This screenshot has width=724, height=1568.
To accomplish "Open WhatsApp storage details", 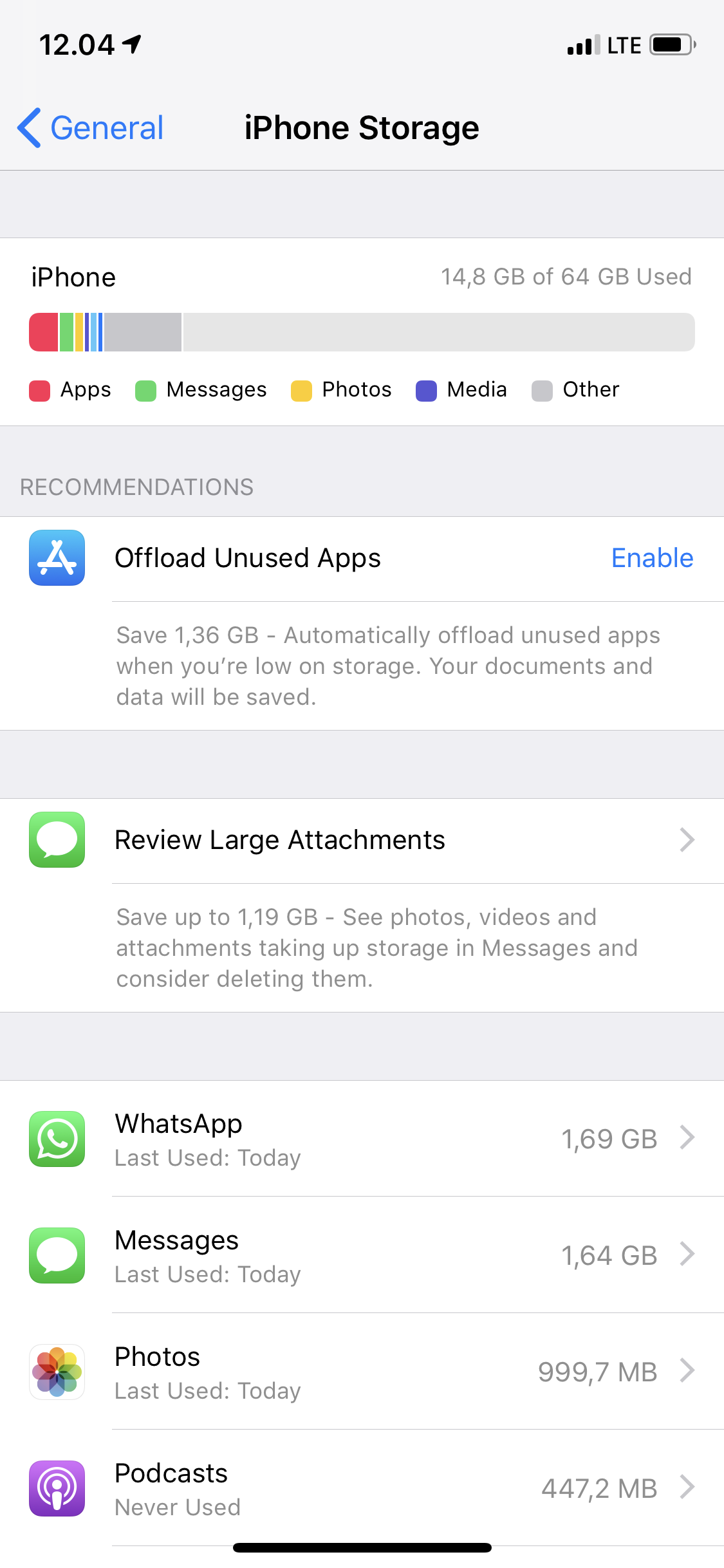I will (x=362, y=1139).
